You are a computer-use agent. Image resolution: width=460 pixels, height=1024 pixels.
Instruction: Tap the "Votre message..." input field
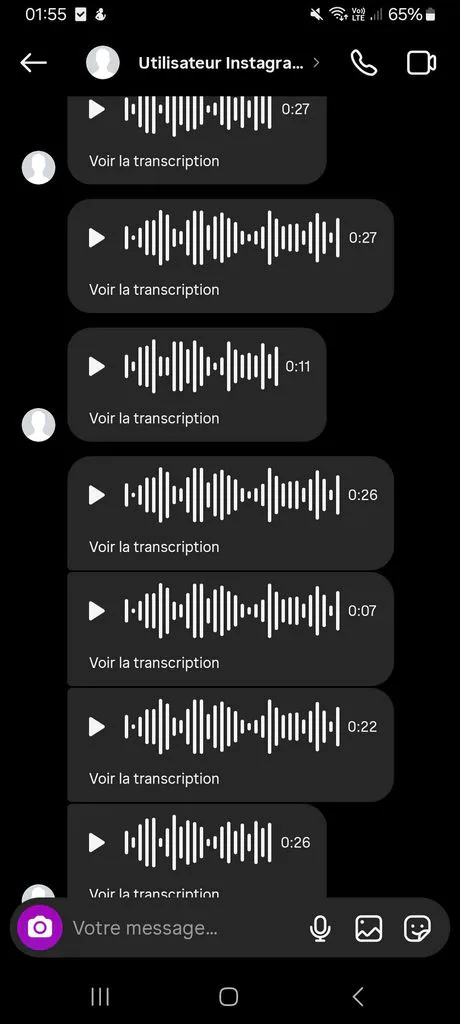pyautogui.click(x=183, y=927)
